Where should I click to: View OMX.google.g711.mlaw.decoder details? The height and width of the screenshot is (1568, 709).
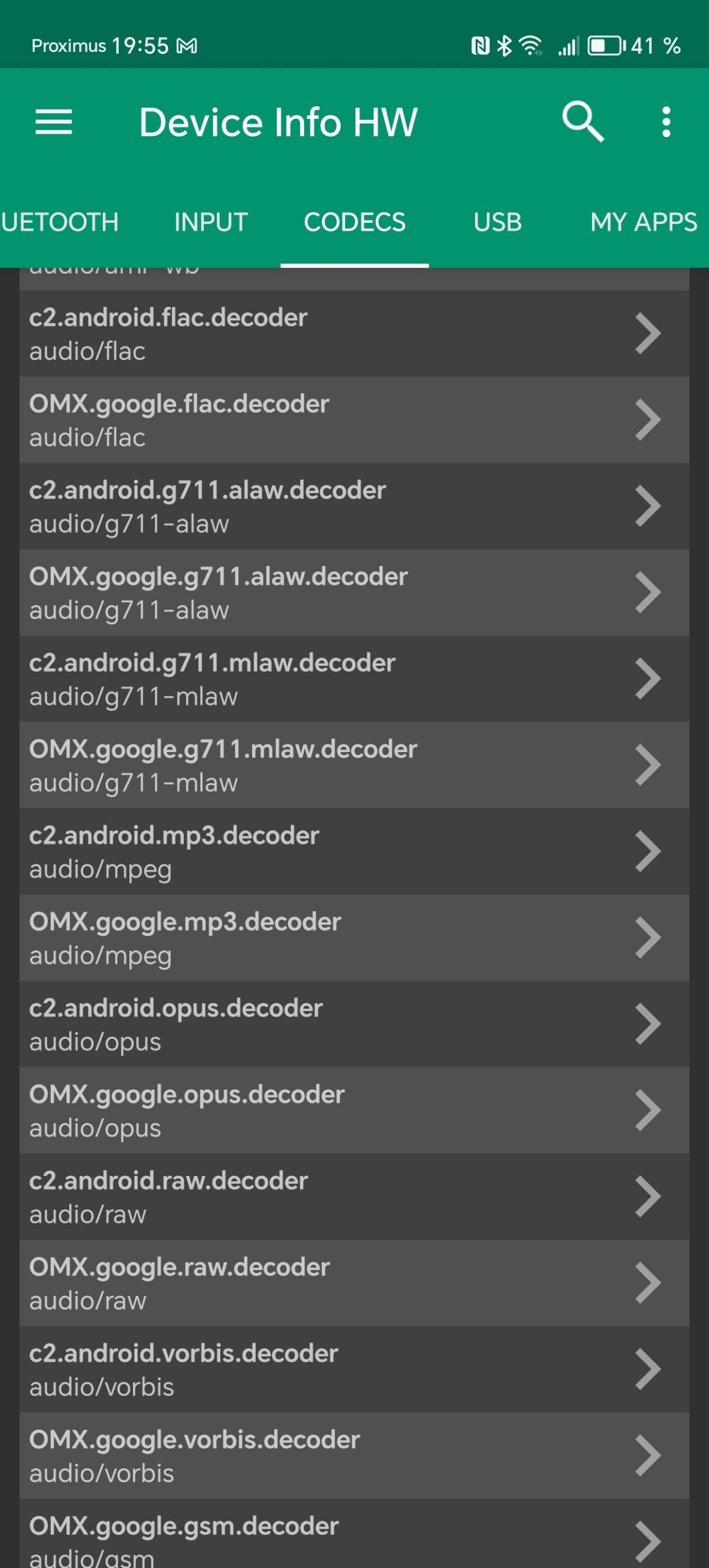click(x=354, y=766)
